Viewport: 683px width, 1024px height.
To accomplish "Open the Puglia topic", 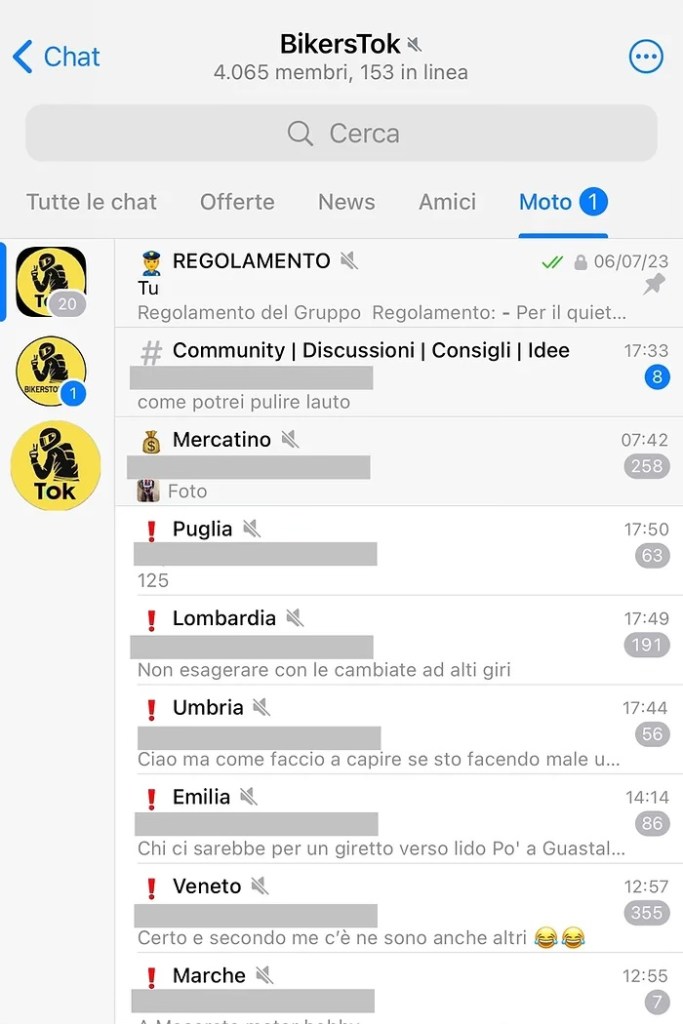I will 398,551.
